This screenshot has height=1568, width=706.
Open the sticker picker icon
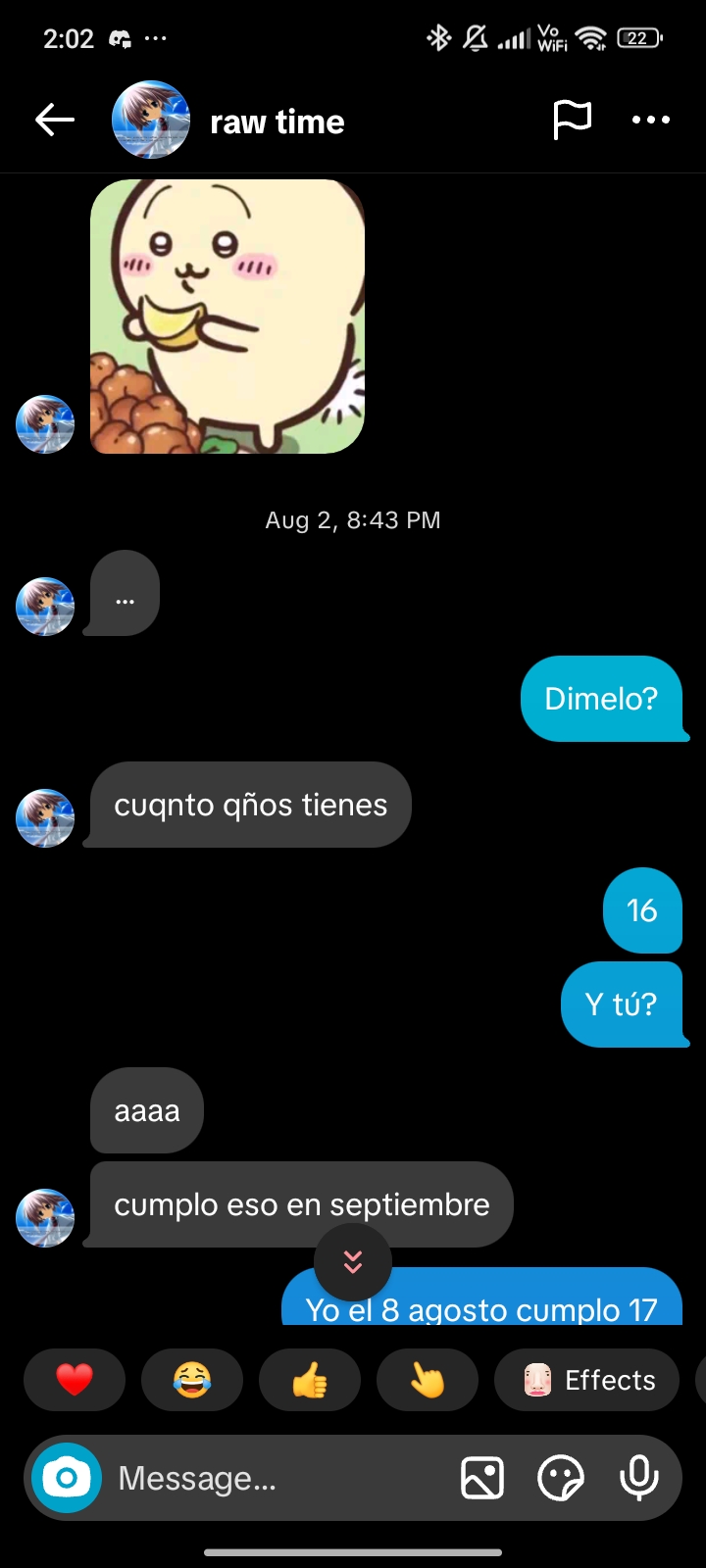[x=561, y=1478]
